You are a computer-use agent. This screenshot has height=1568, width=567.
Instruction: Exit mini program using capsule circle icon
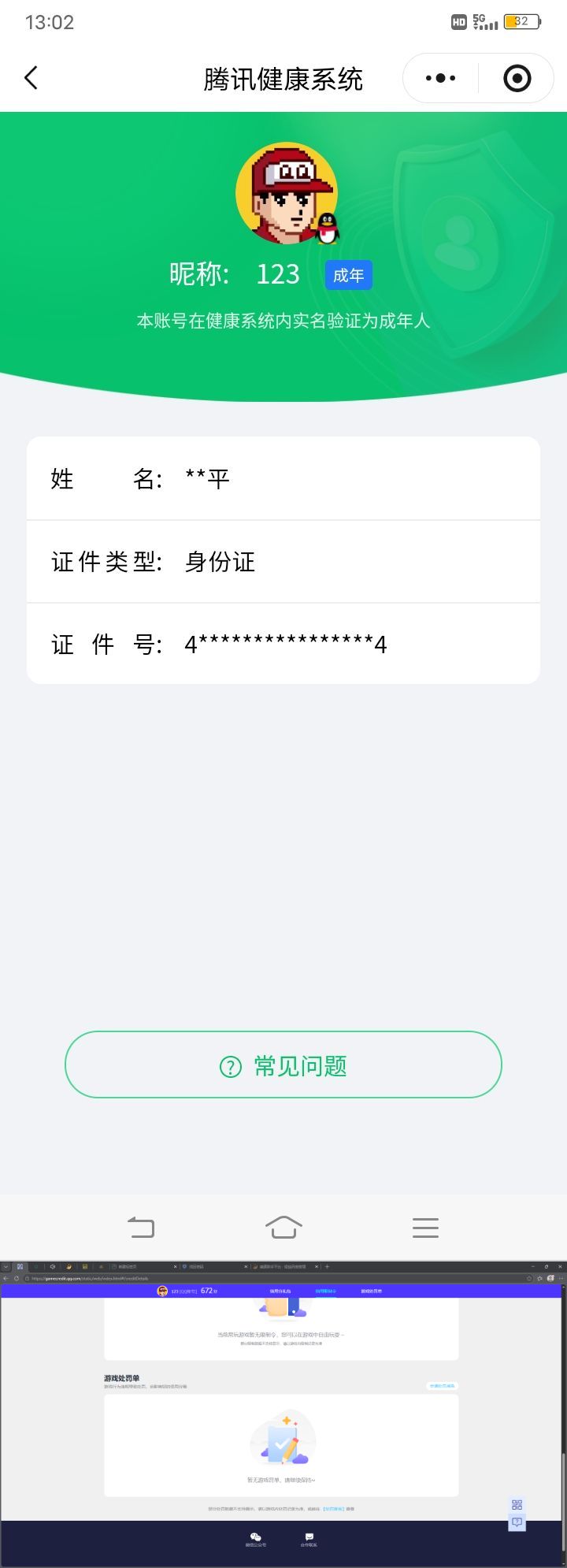(x=517, y=78)
